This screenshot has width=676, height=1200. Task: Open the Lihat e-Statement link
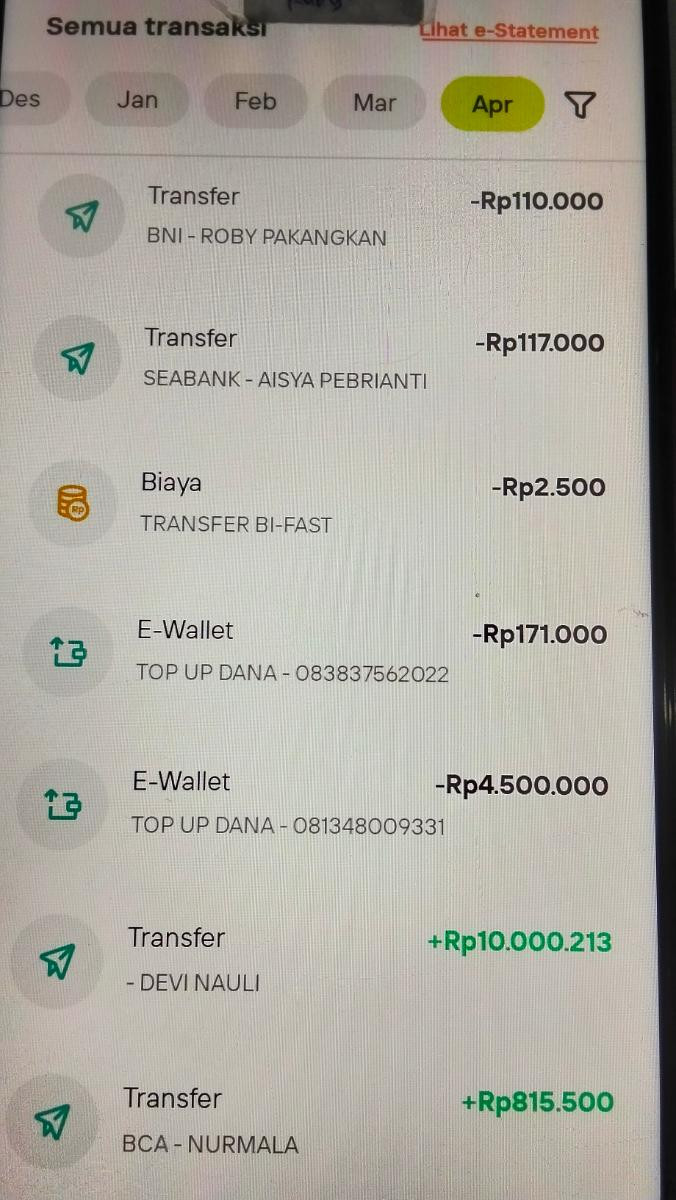click(x=509, y=30)
